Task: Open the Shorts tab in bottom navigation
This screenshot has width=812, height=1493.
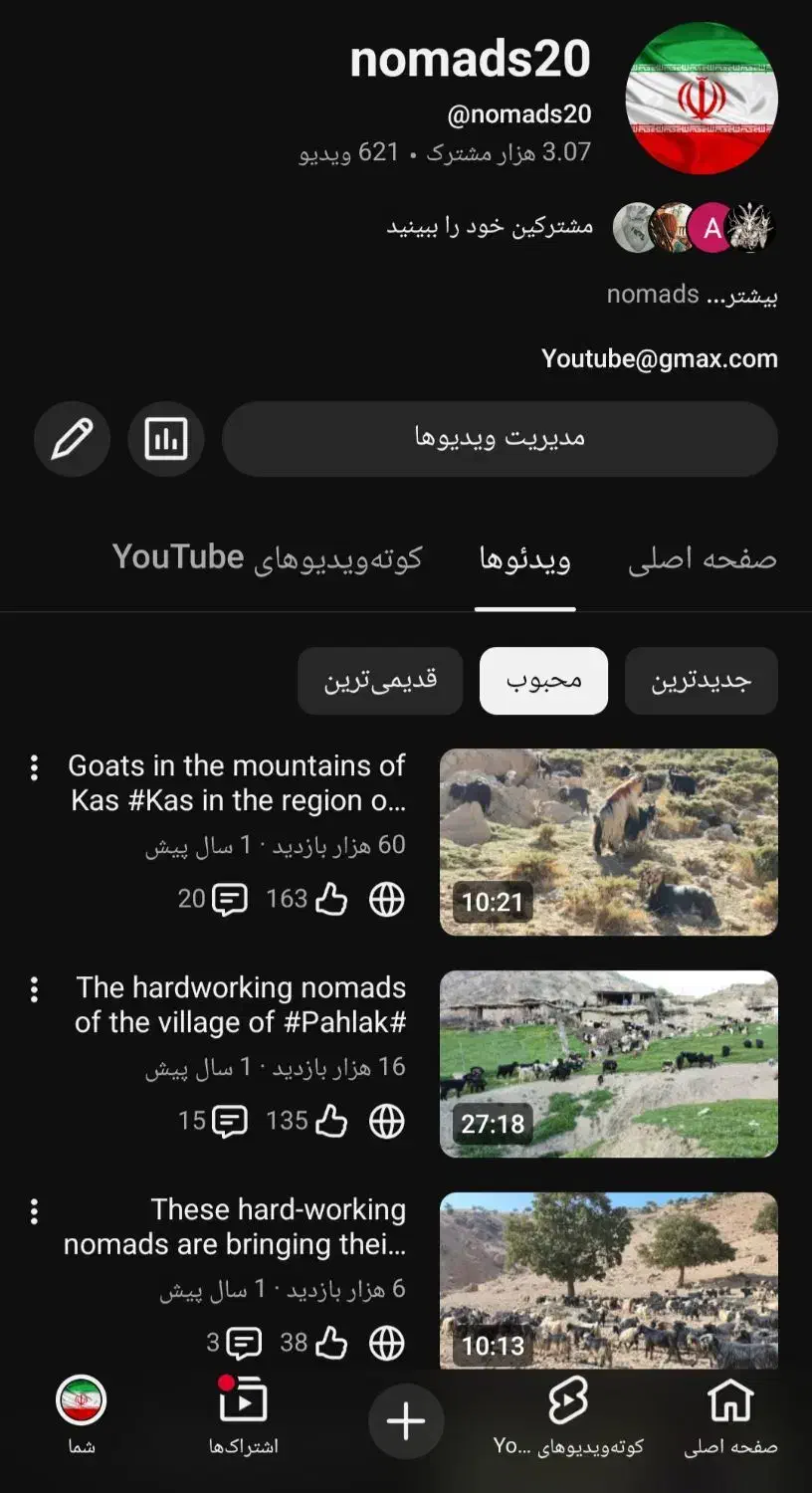Action: pyautogui.click(x=568, y=1417)
